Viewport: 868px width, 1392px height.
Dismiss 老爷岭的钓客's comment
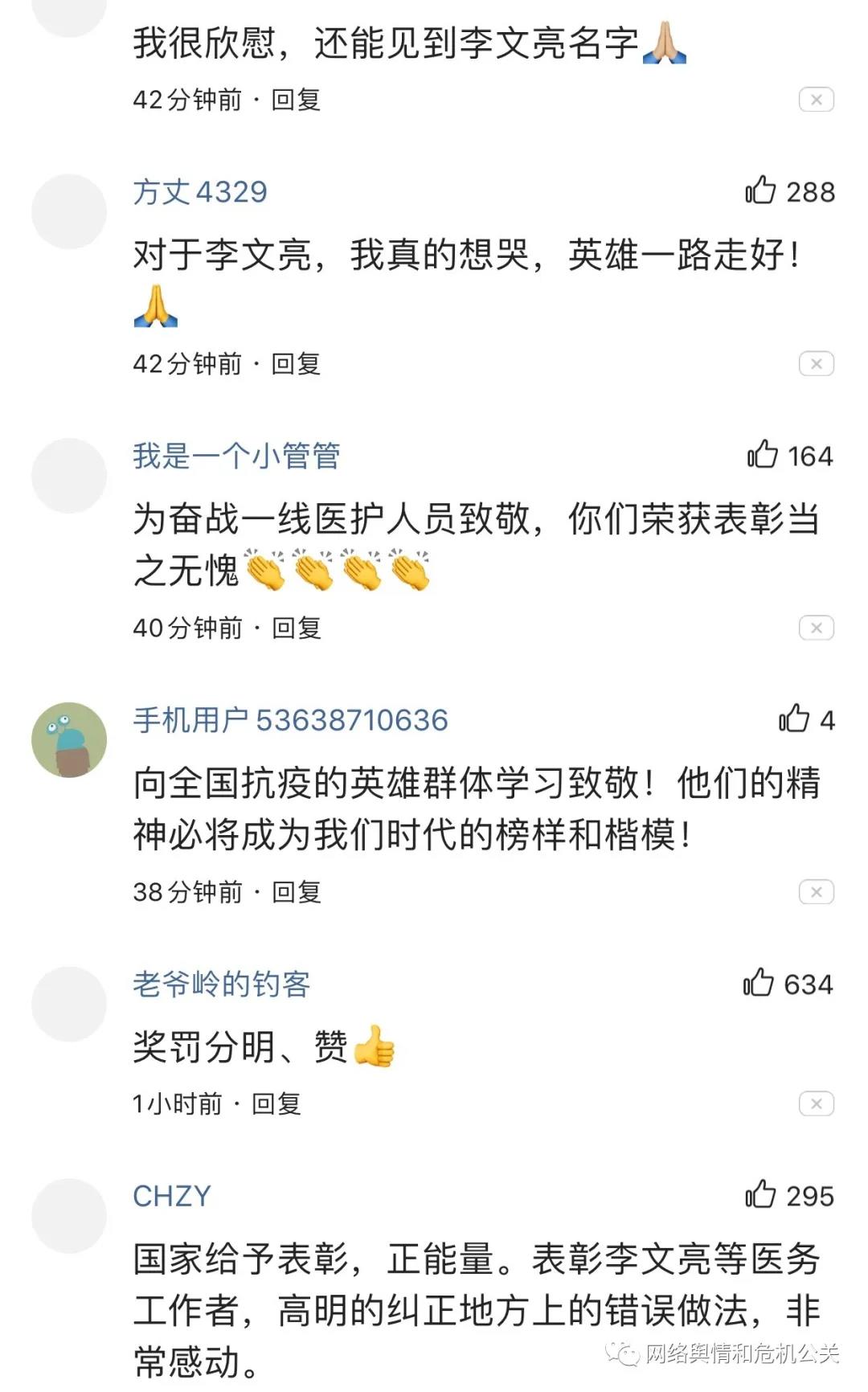coord(816,1103)
